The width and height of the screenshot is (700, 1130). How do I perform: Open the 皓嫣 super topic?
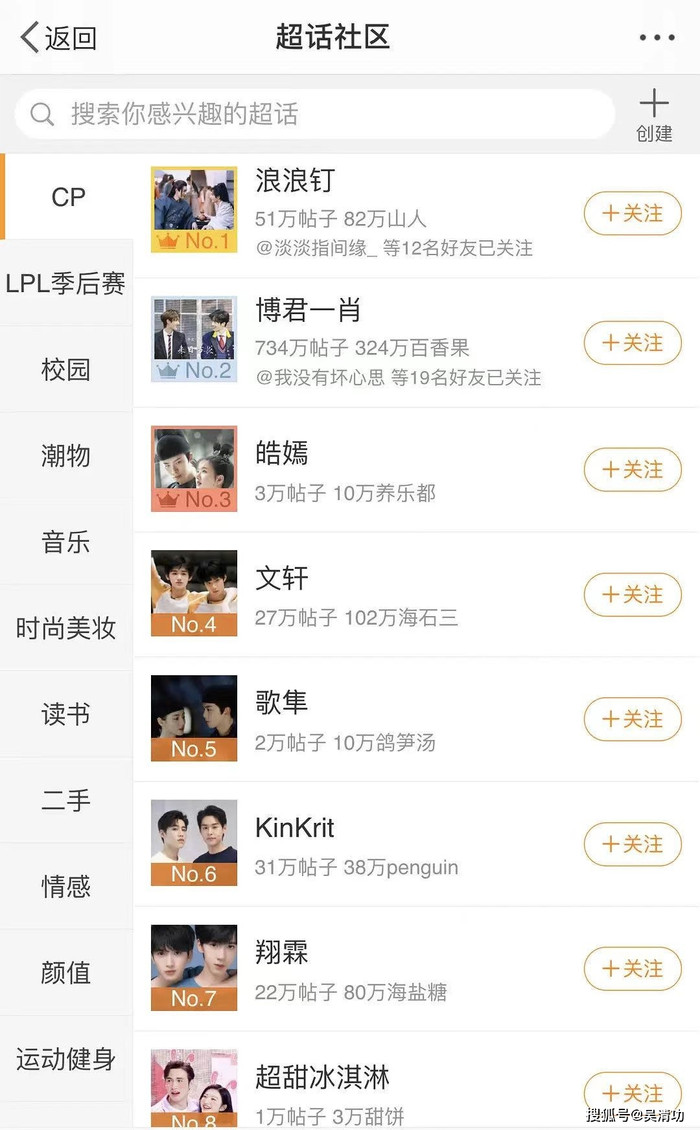point(282,454)
